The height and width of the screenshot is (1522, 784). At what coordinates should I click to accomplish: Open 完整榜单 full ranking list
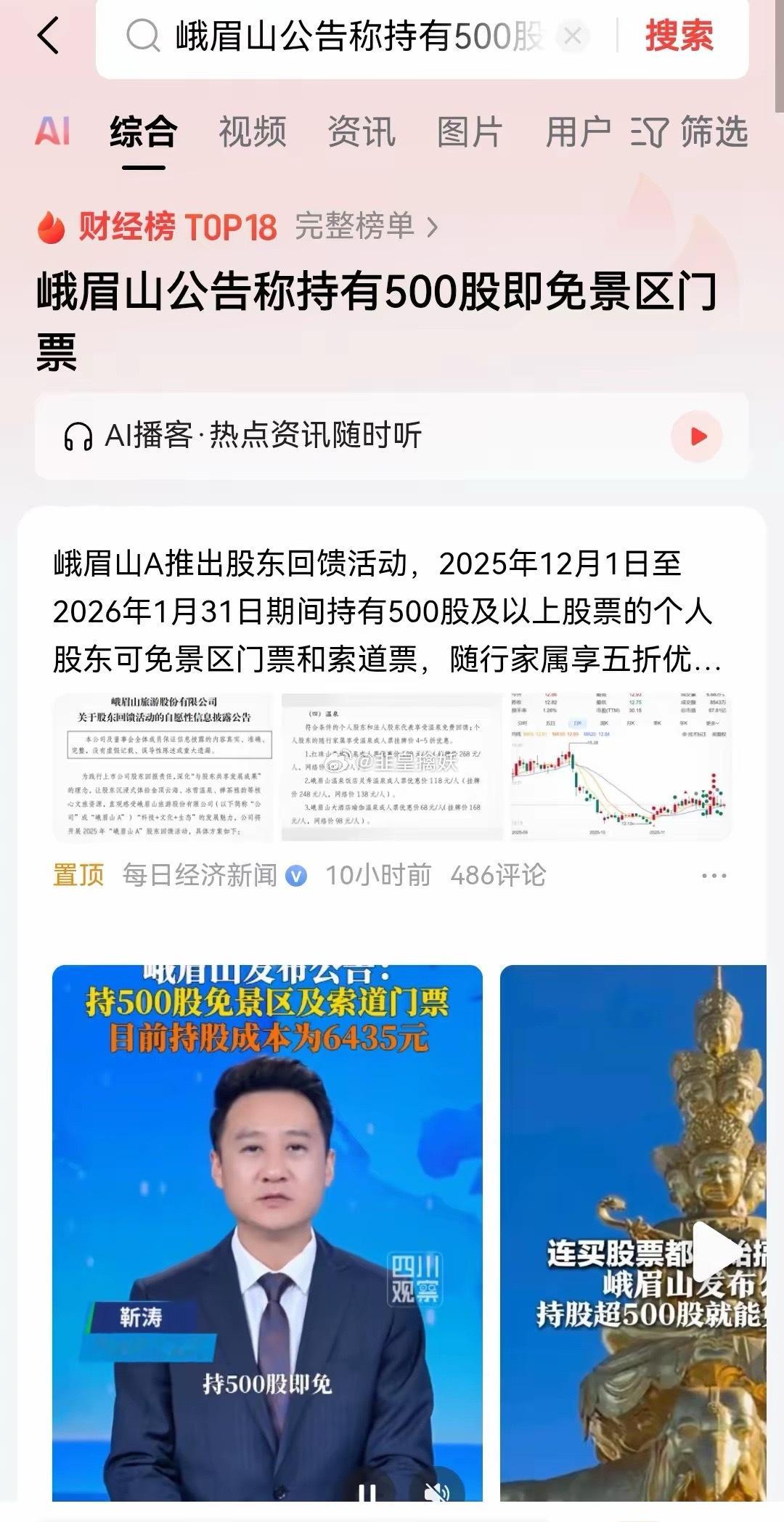coord(359,227)
